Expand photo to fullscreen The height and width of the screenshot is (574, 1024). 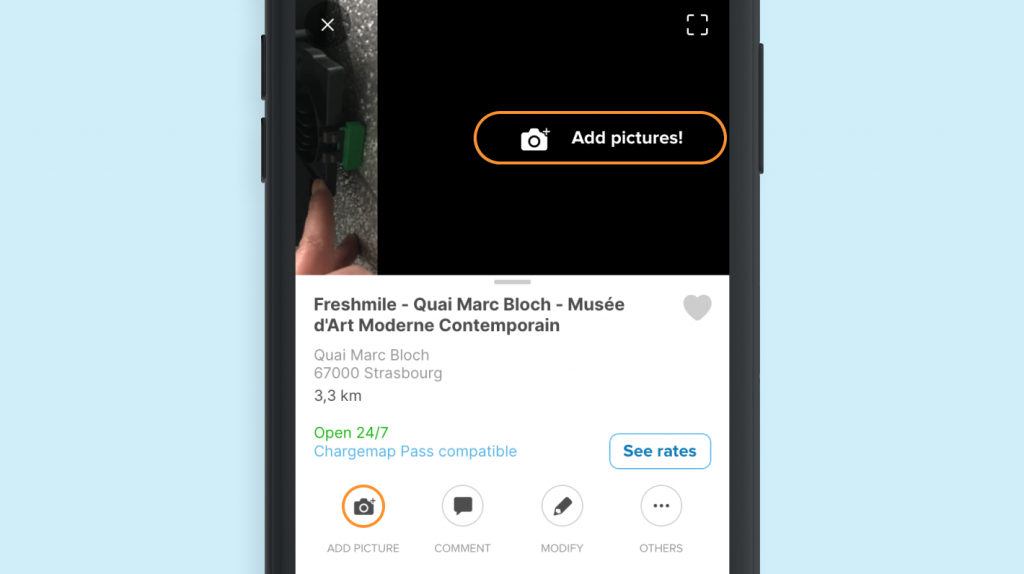[697, 25]
